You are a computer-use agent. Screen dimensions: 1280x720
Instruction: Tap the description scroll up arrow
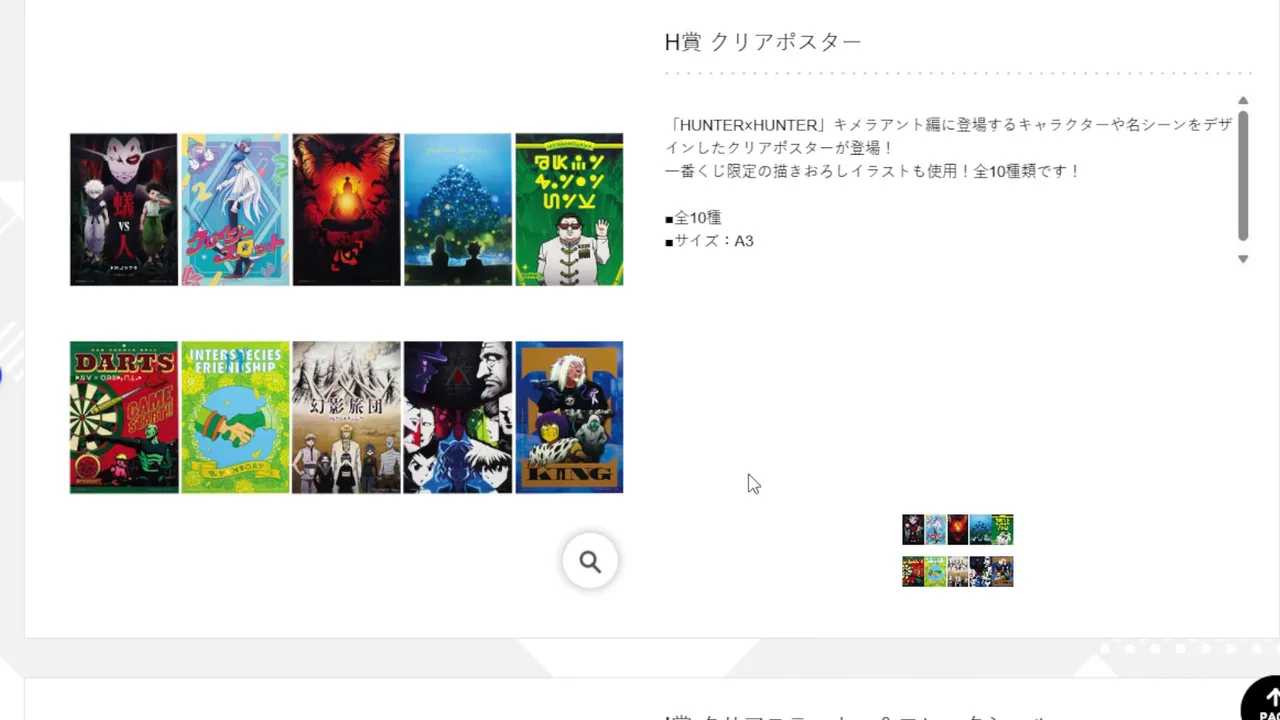point(1243,101)
